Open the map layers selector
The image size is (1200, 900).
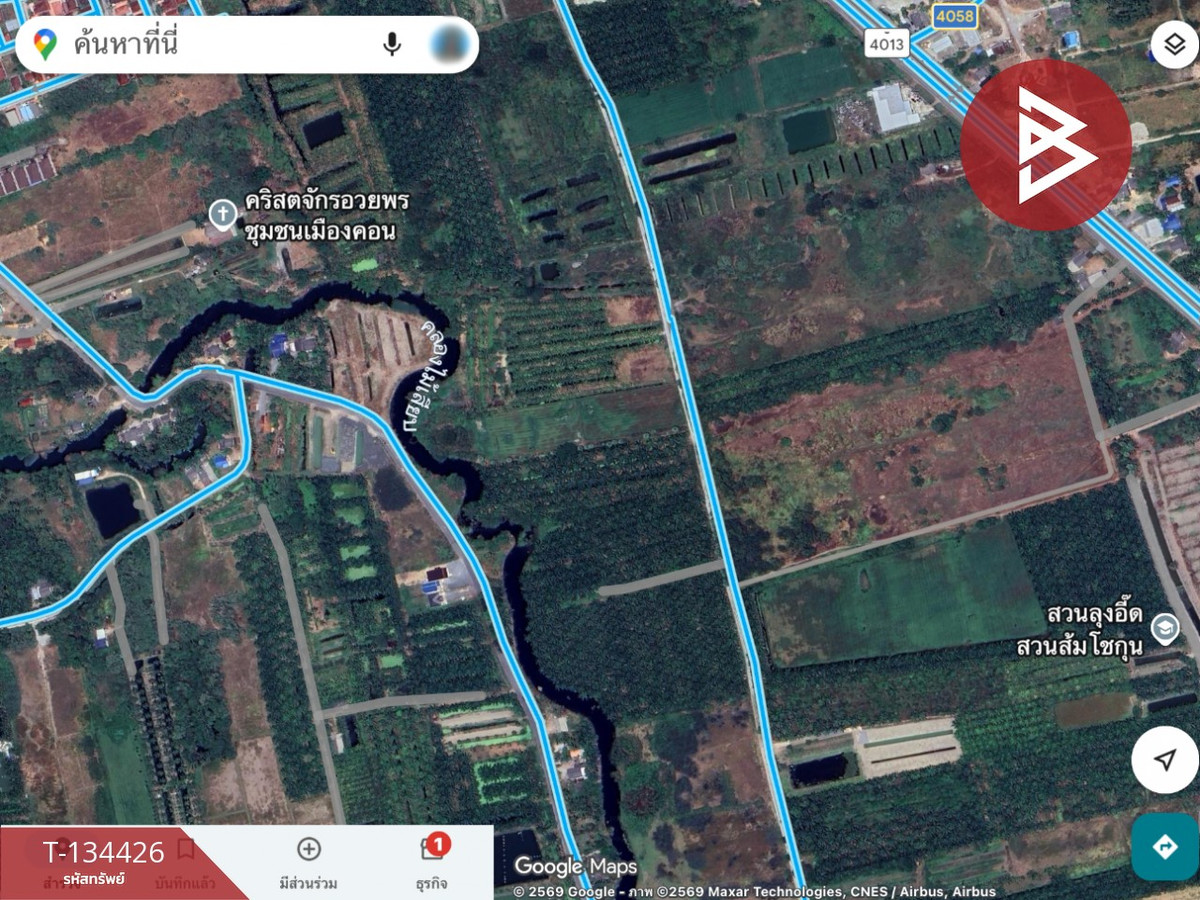tap(1173, 45)
